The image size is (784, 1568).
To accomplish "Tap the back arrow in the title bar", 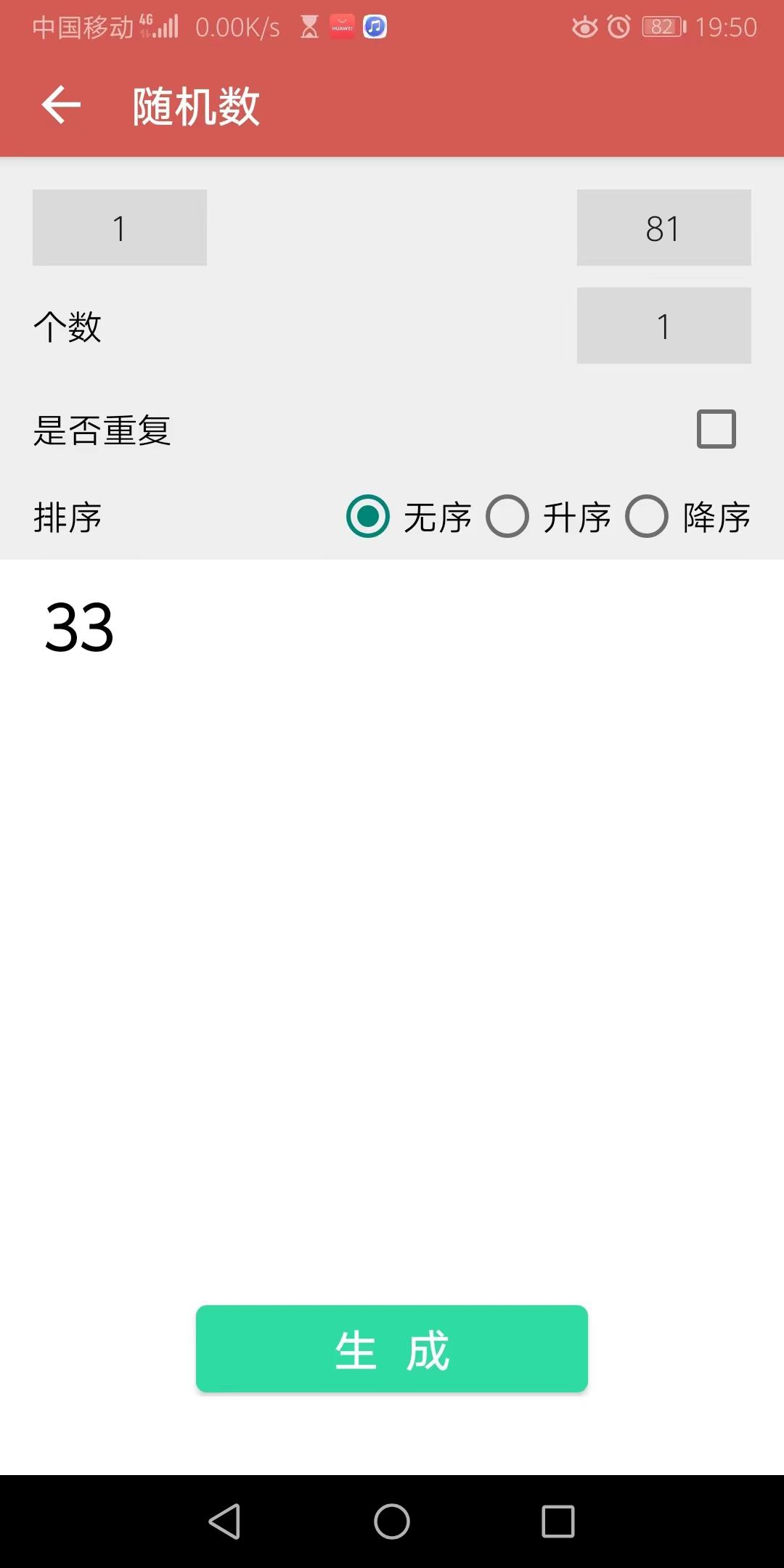I will tap(61, 105).
